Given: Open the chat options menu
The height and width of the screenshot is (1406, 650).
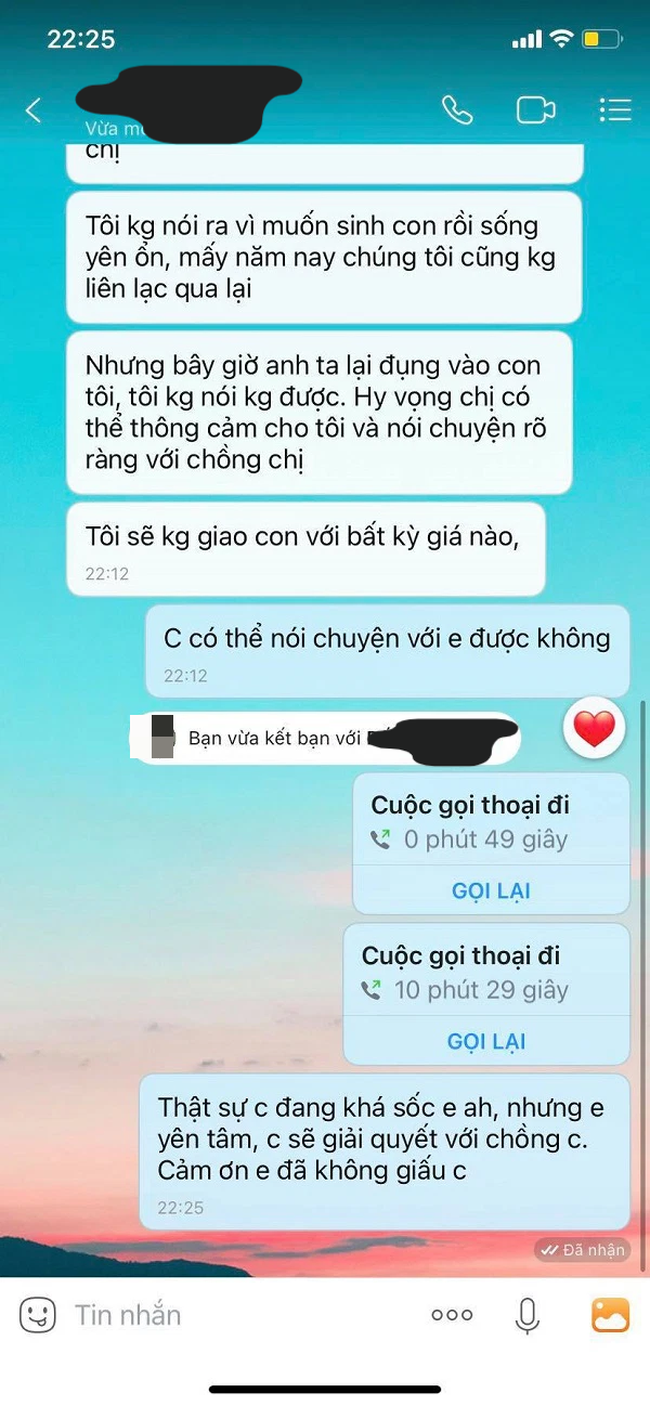Looking at the screenshot, I should pos(614,110).
